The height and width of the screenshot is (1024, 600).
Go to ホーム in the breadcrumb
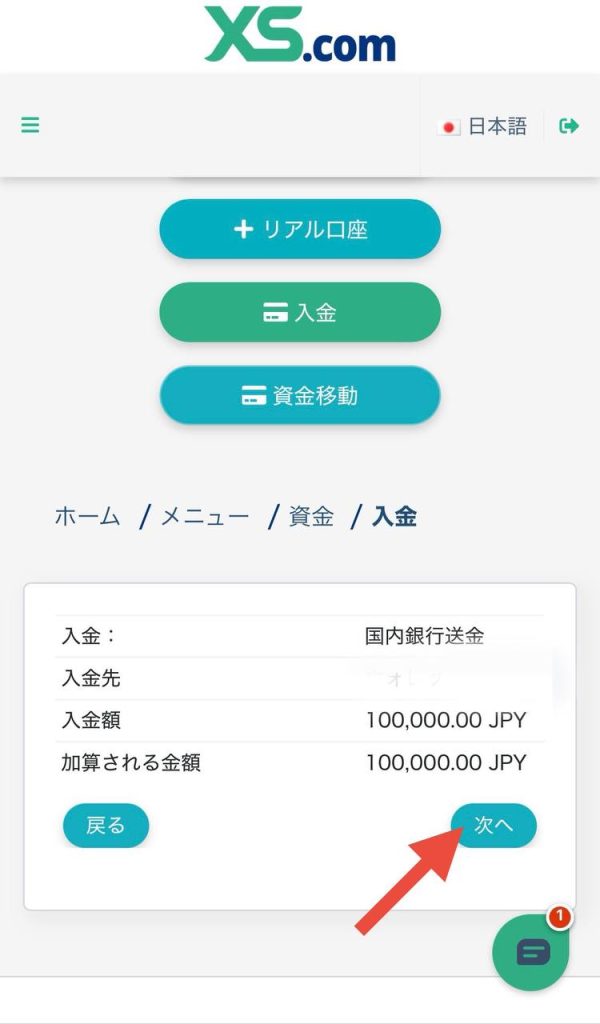pos(87,517)
